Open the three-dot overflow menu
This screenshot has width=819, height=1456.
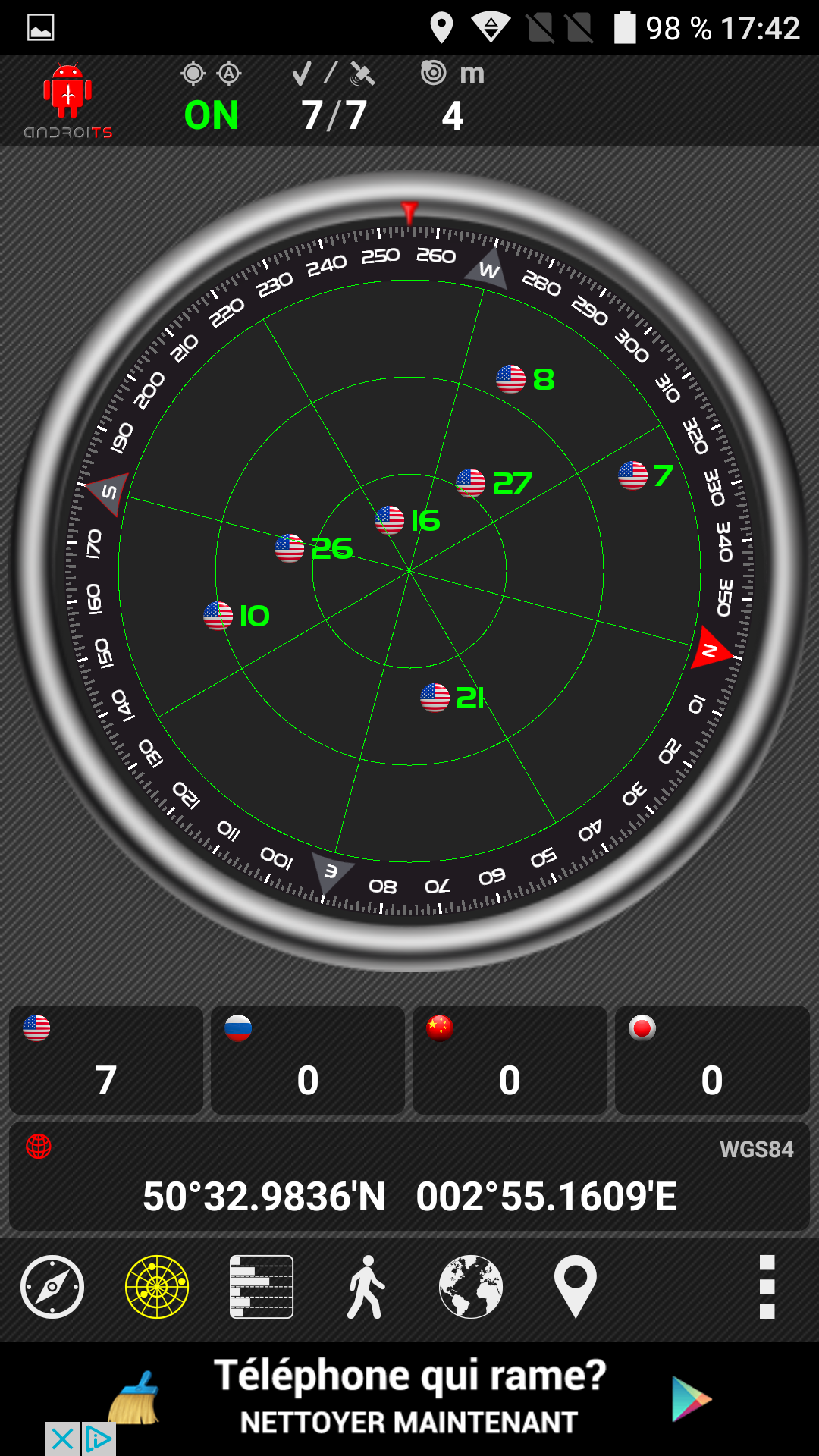[767, 1287]
